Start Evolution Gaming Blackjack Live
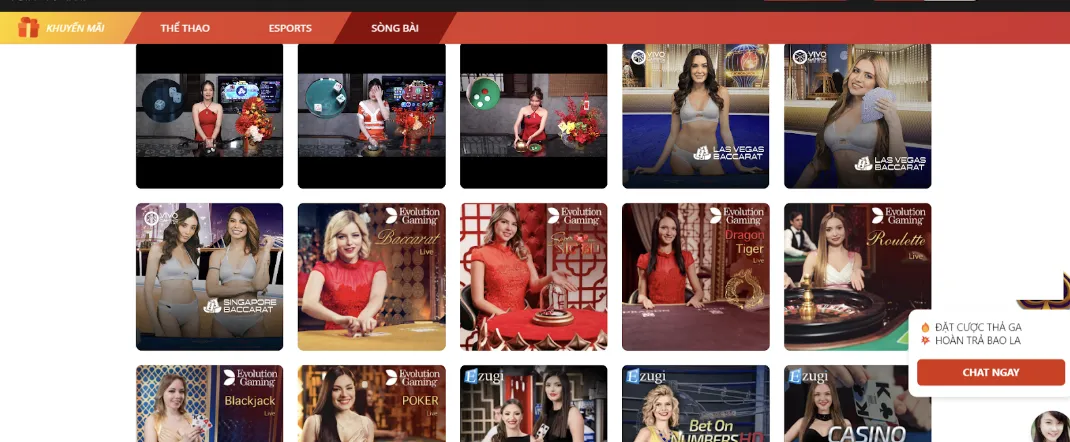 (209, 404)
